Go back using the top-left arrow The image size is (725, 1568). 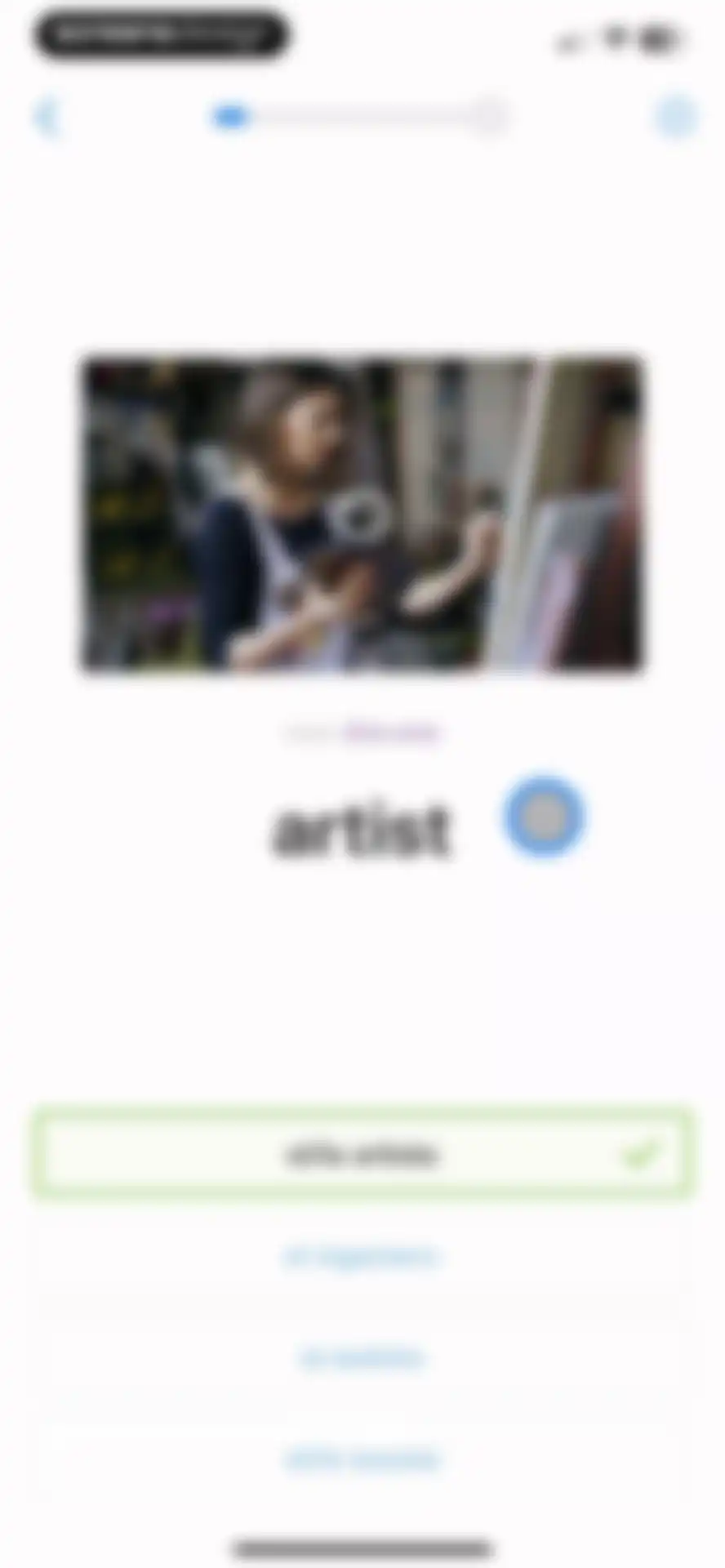(x=47, y=118)
